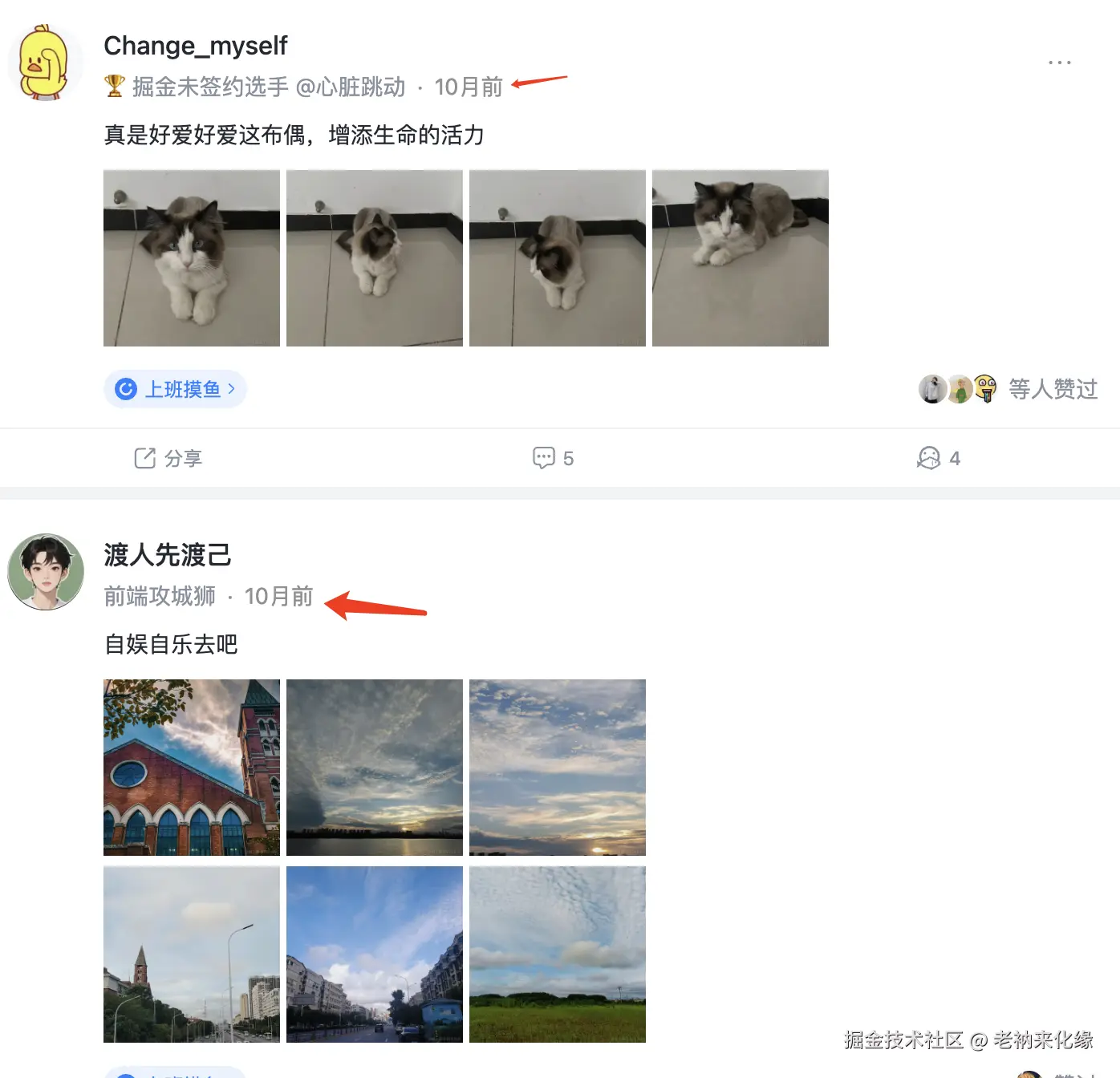Image resolution: width=1120 pixels, height=1078 pixels.
Task: Open the fourth cat photo
Action: 741,258
